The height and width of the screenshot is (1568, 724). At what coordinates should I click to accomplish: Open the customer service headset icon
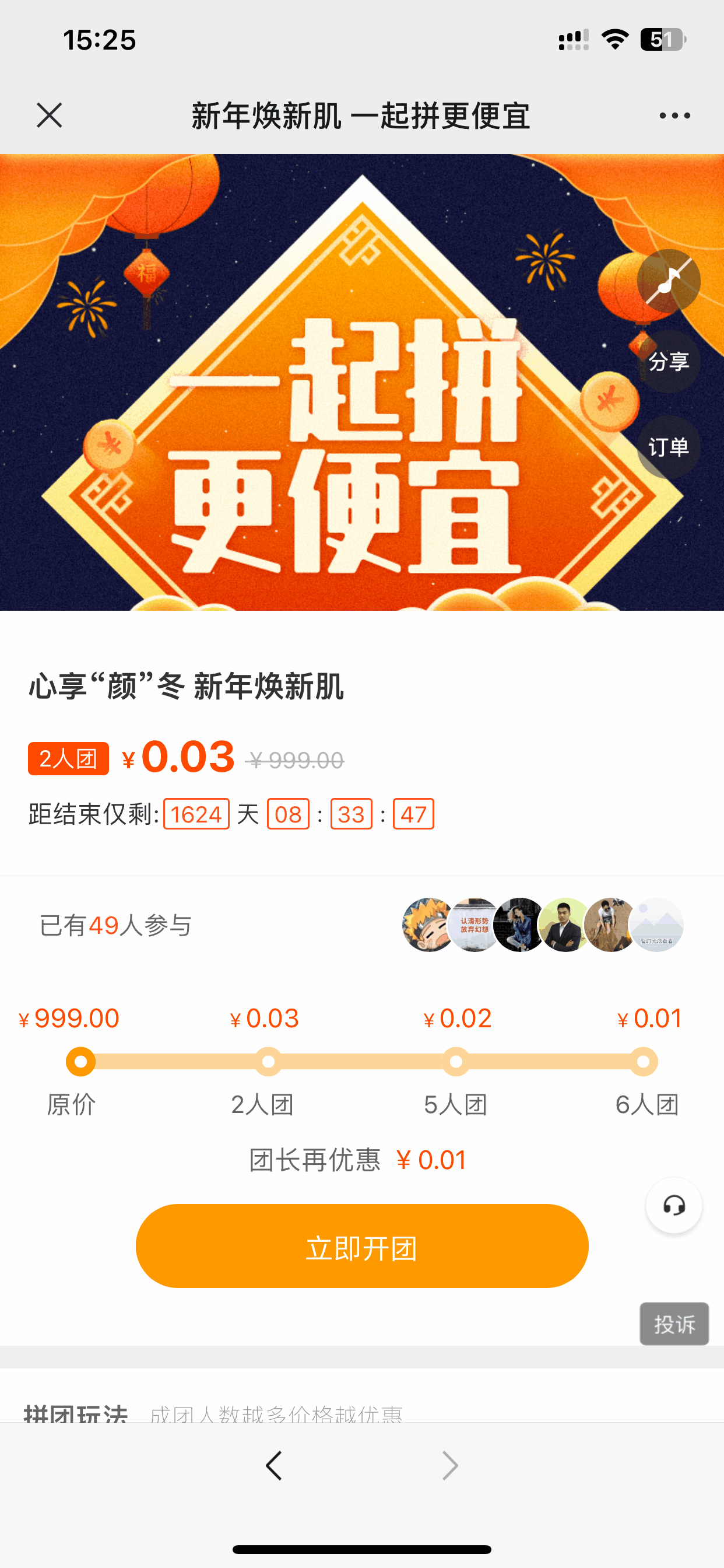(x=673, y=1205)
